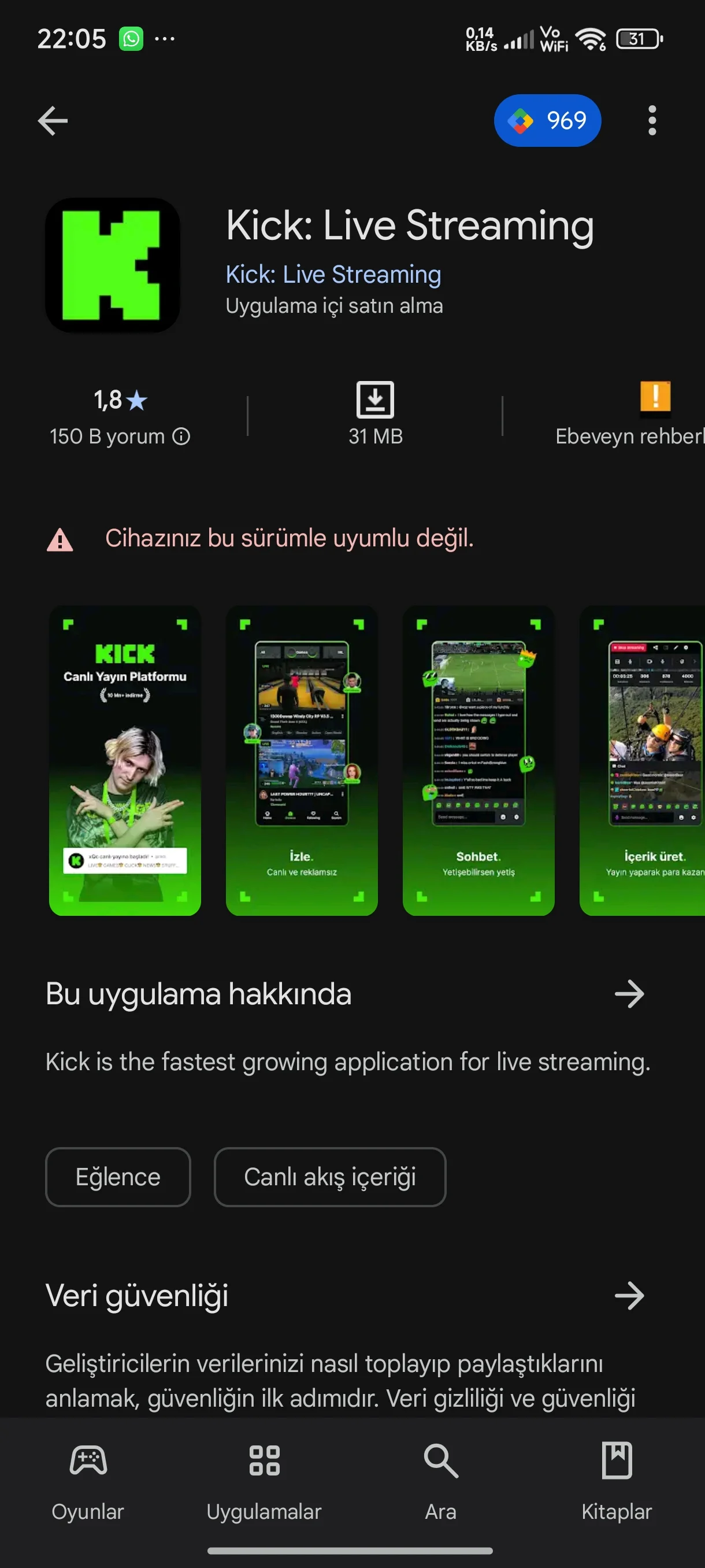This screenshot has height=1568, width=705.
Task: Open the Sohbet screenshot
Action: point(478,760)
